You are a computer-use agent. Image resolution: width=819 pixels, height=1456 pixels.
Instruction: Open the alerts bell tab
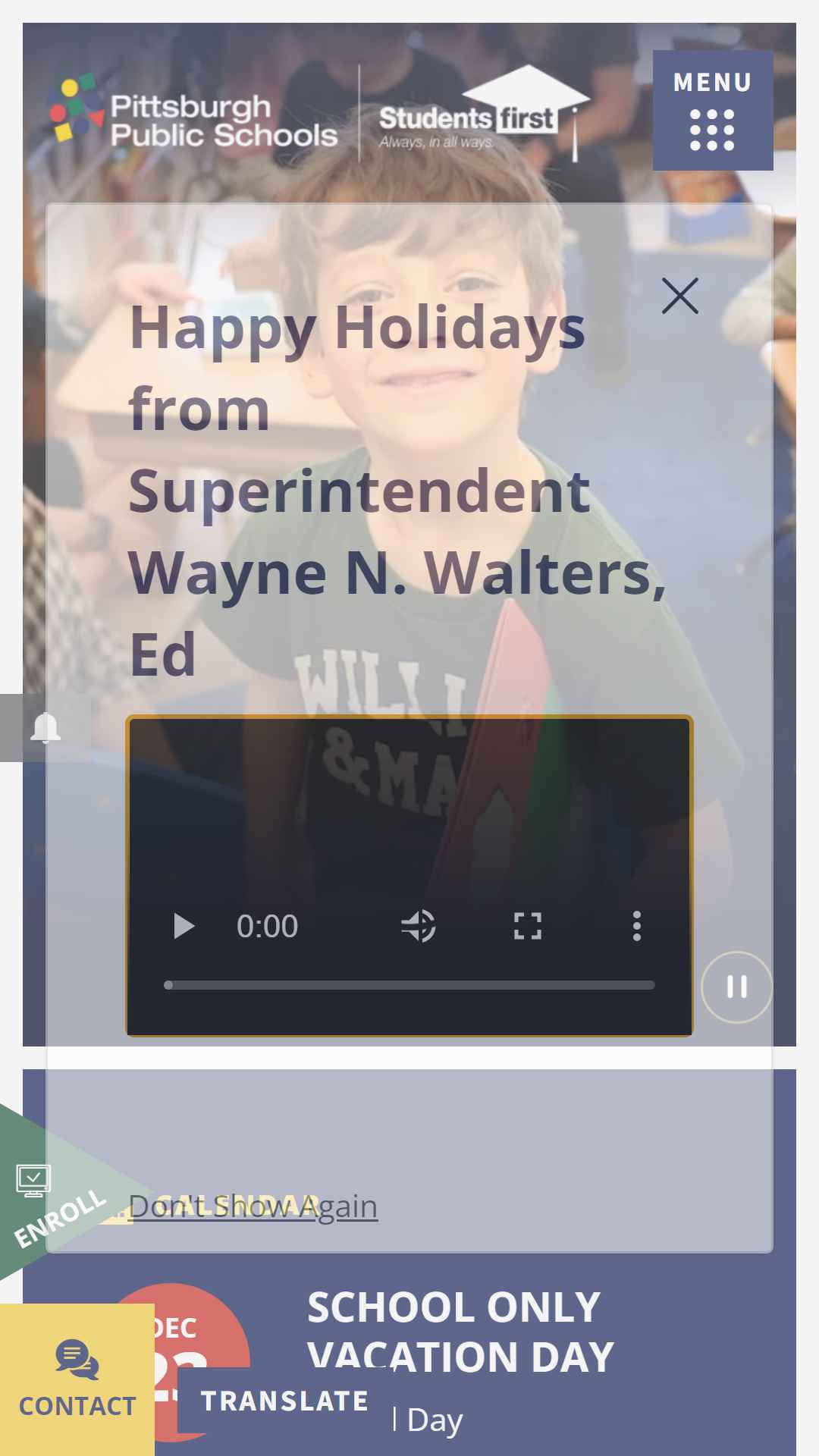pyautogui.click(x=45, y=728)
